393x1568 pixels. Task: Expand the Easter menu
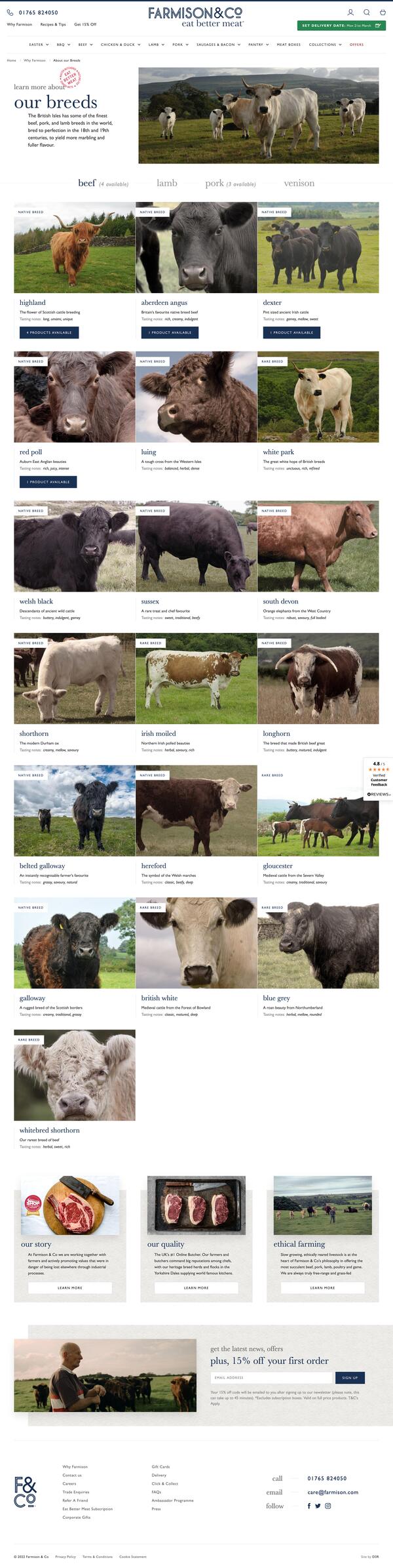[x=38, y=45]
